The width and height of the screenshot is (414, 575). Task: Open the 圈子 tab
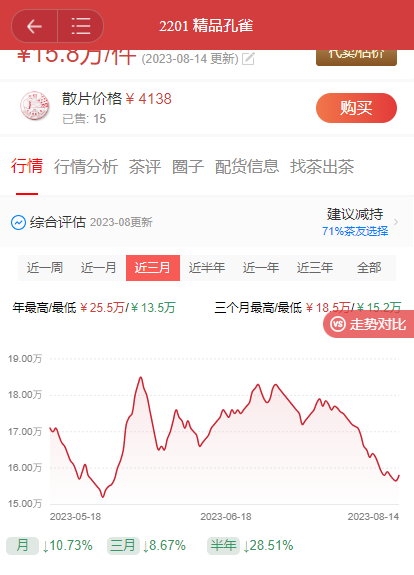(x=188, y=167)
